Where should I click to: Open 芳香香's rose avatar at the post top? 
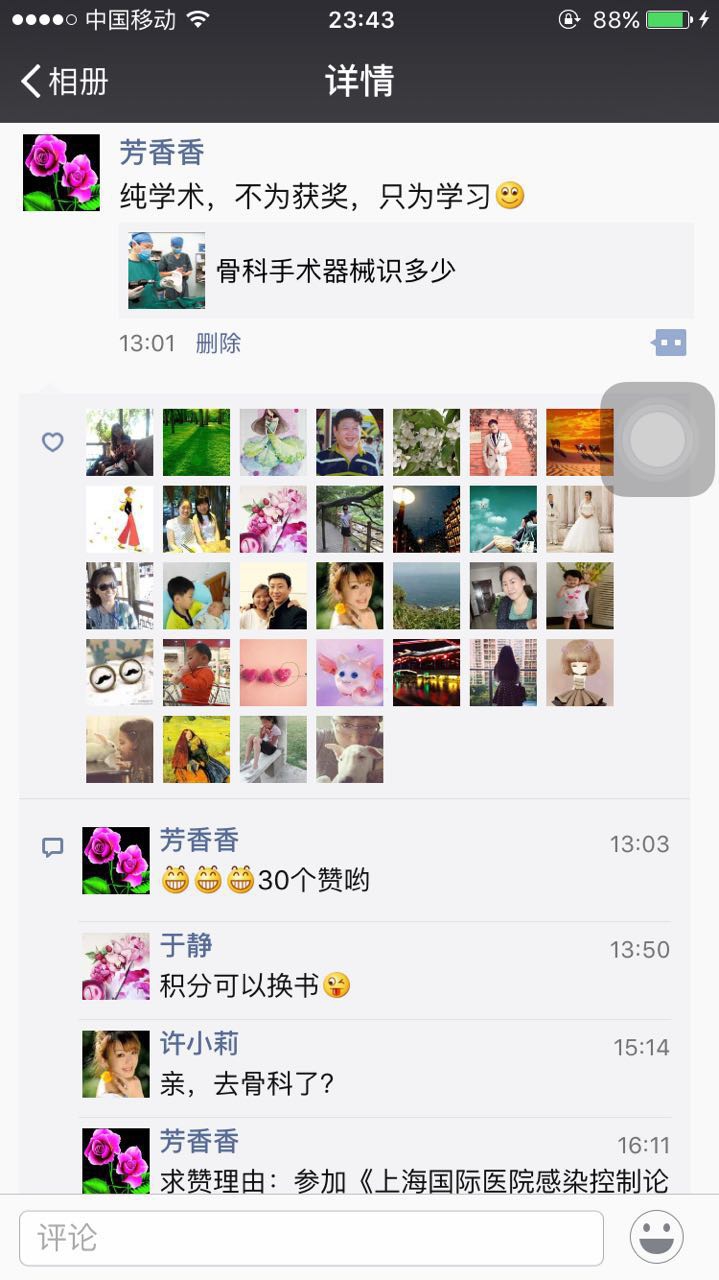coord(61,172)
